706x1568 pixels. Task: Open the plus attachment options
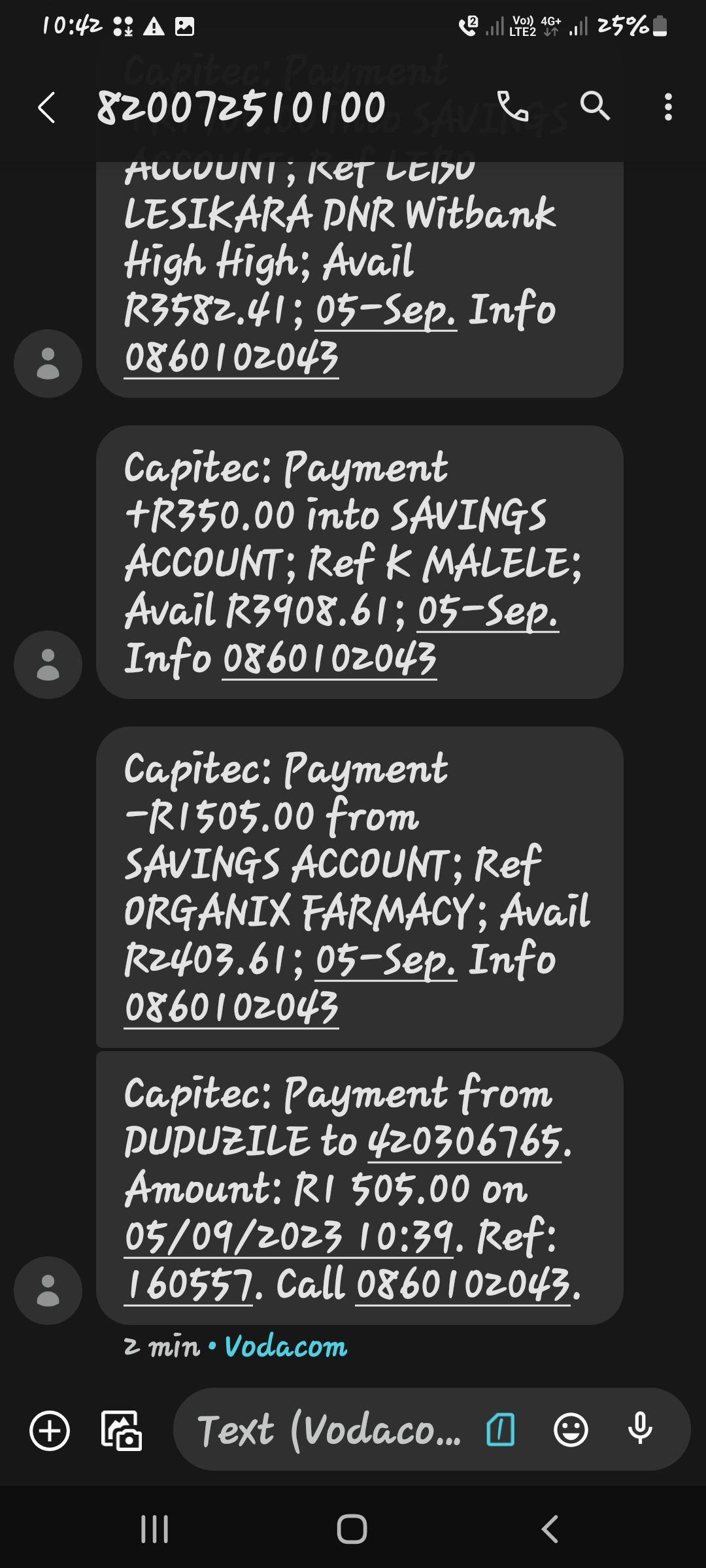click(50, 1430)
